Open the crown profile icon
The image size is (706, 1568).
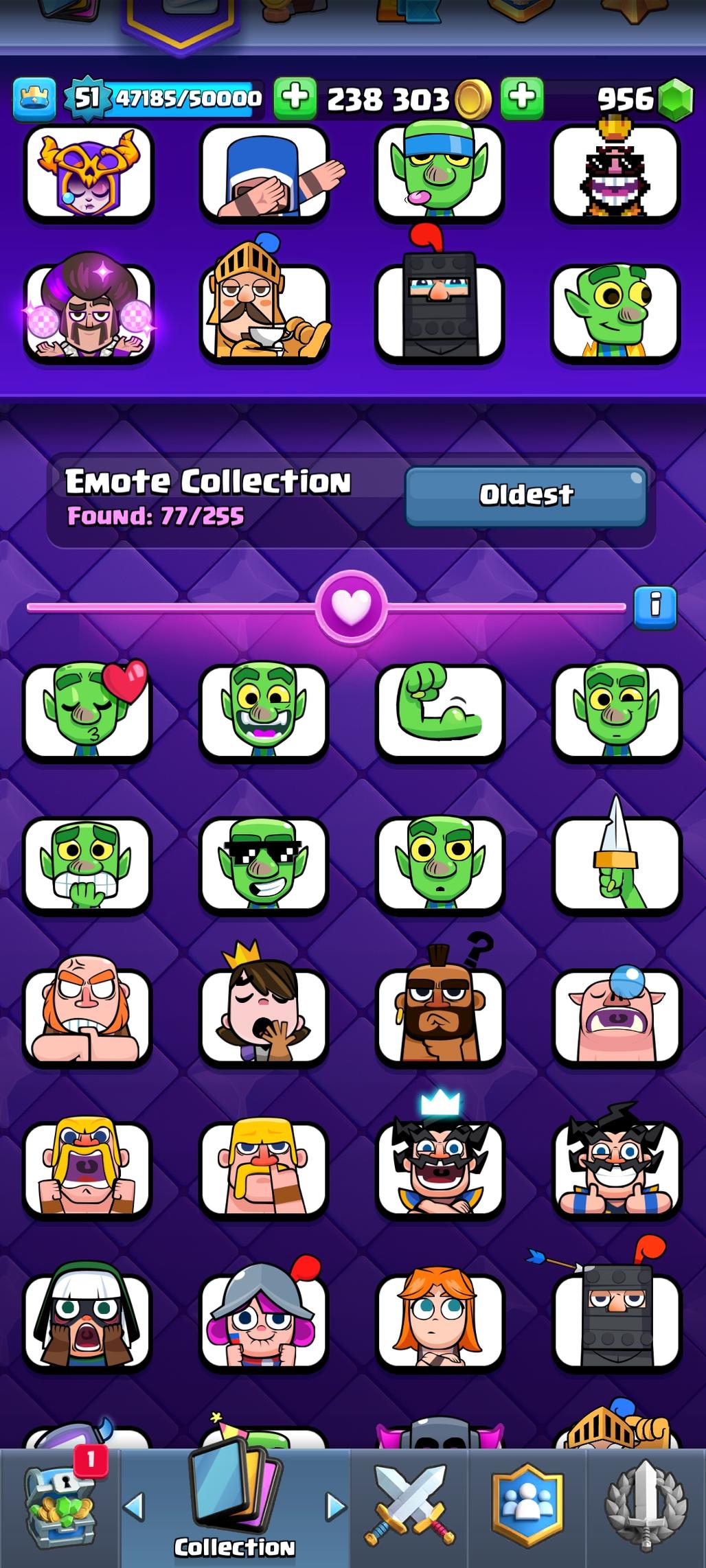(34, 98)
